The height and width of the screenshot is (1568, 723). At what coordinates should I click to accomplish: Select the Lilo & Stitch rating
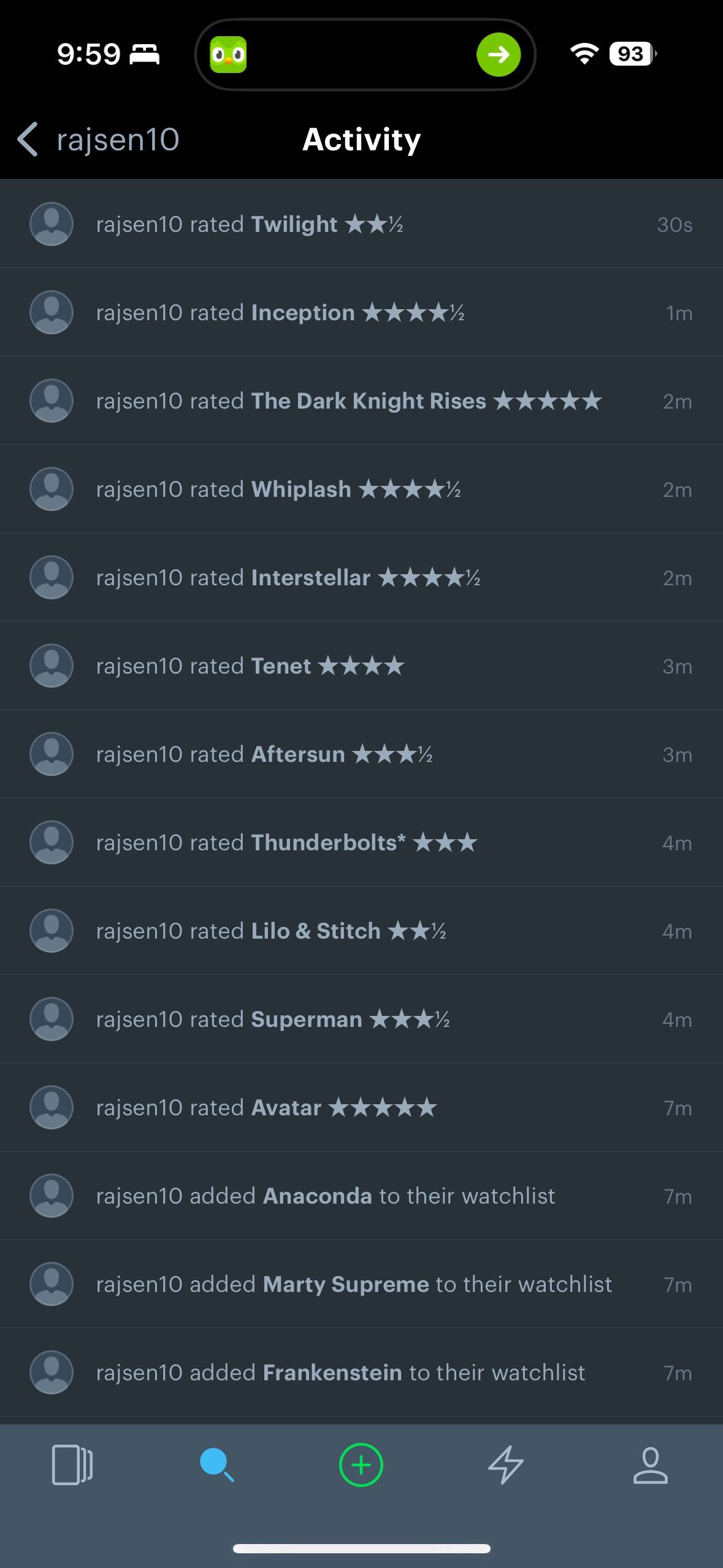tap(361, 931)
